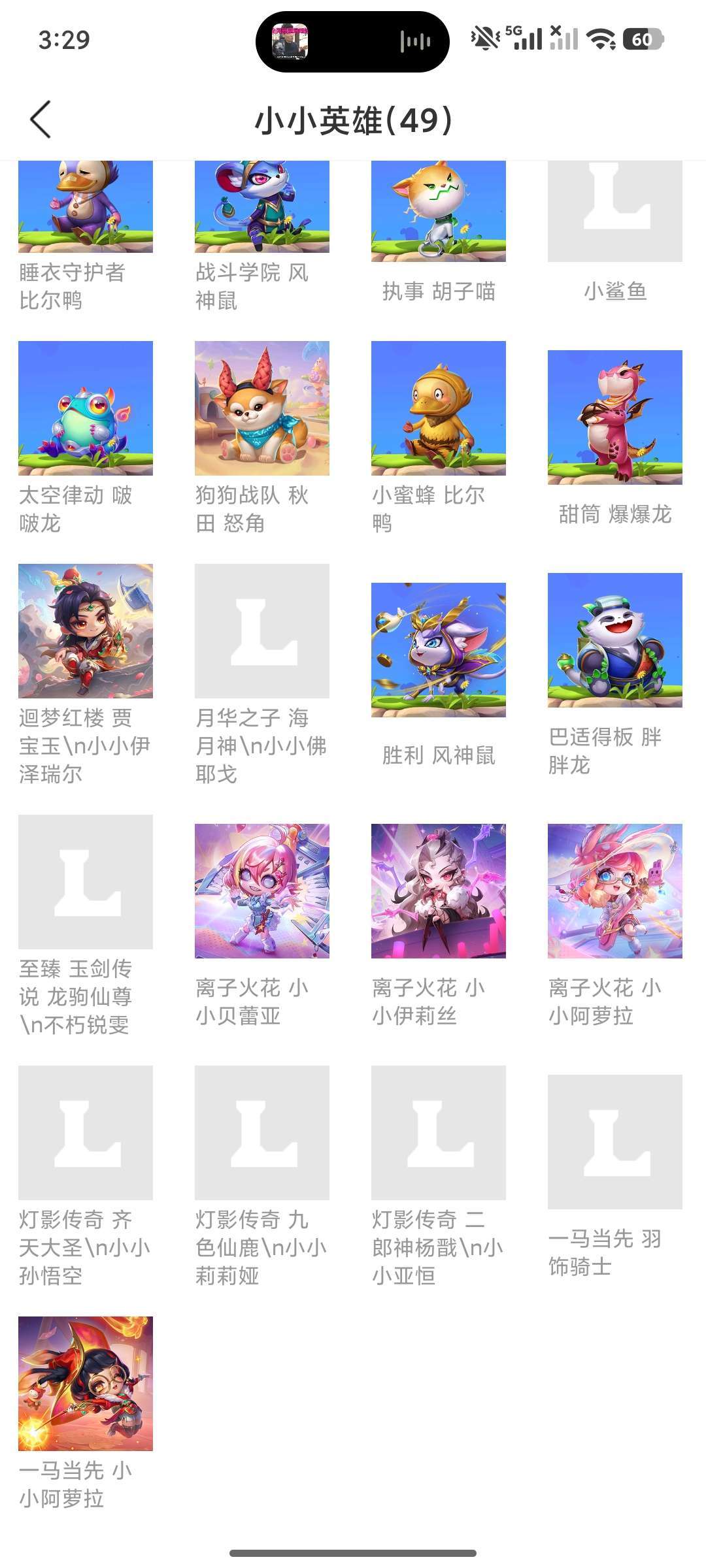The image size is (706, 1568).
Task: Open 灯影传奇 齐天大圣 小小孙悟空
Action: [x=86, y=1133]
